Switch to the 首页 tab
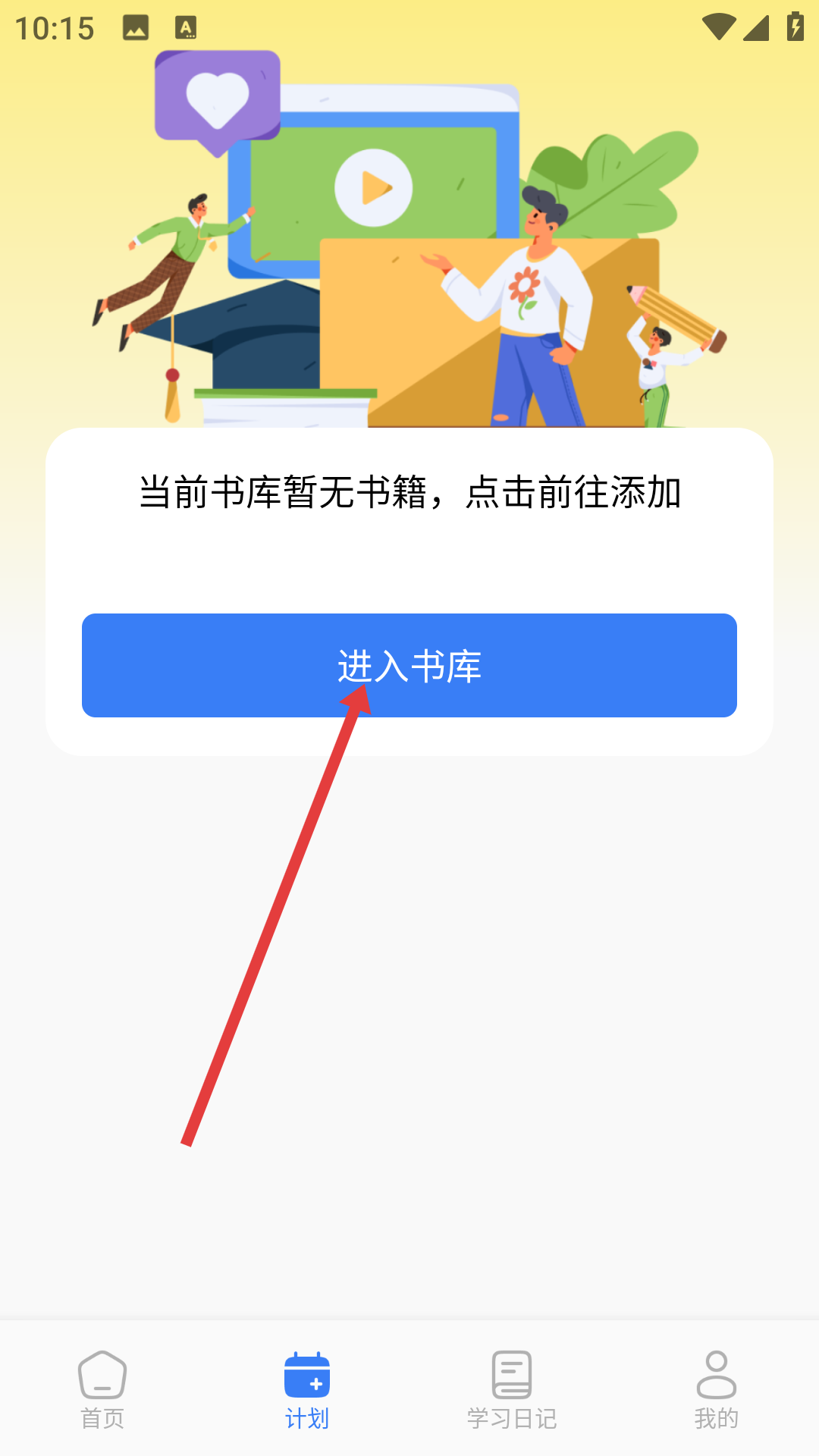Screen dimensions: 819x1456 point(102,1389)
